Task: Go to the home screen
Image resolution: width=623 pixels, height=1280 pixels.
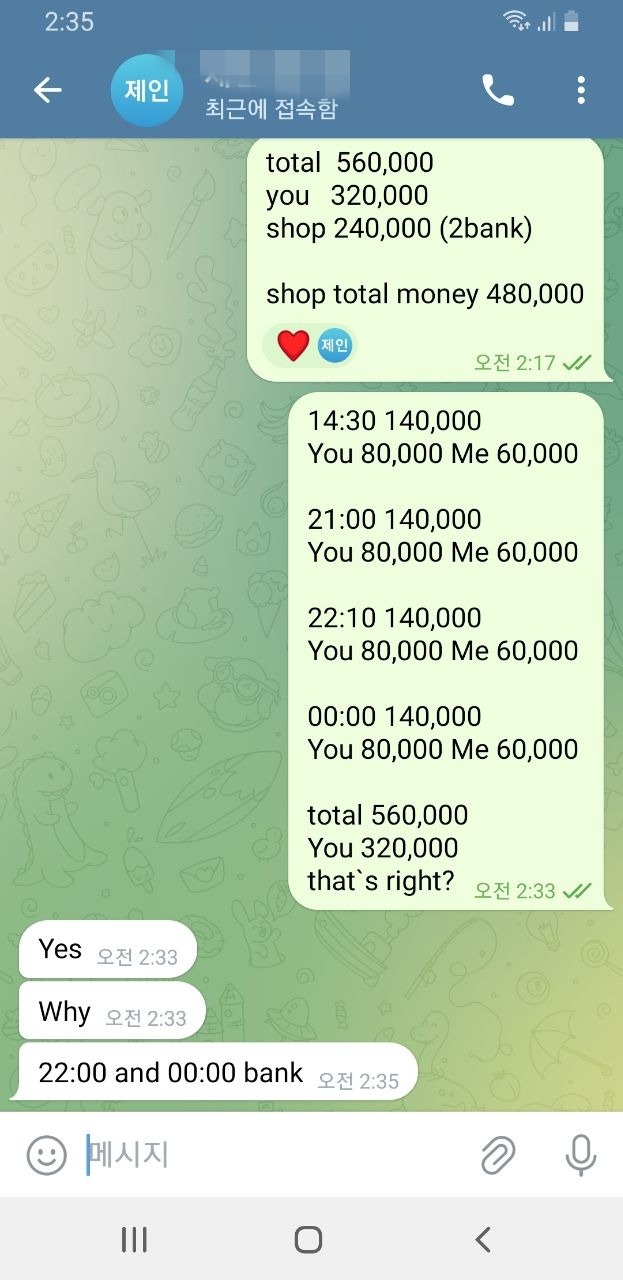Action: tap(309, 1240)
